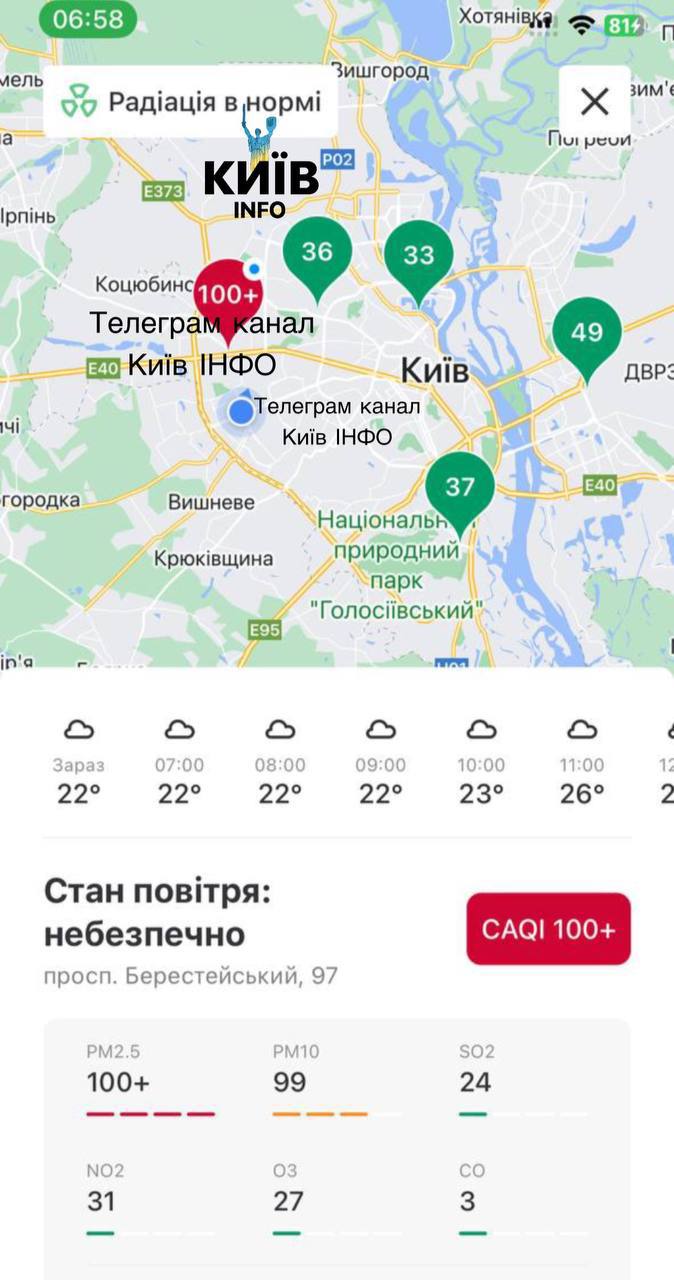Image resolution: width=674 pixels, height=1280 pixels.
Task: Select the red 100+ air quality marker
Action: click(228, 295)
